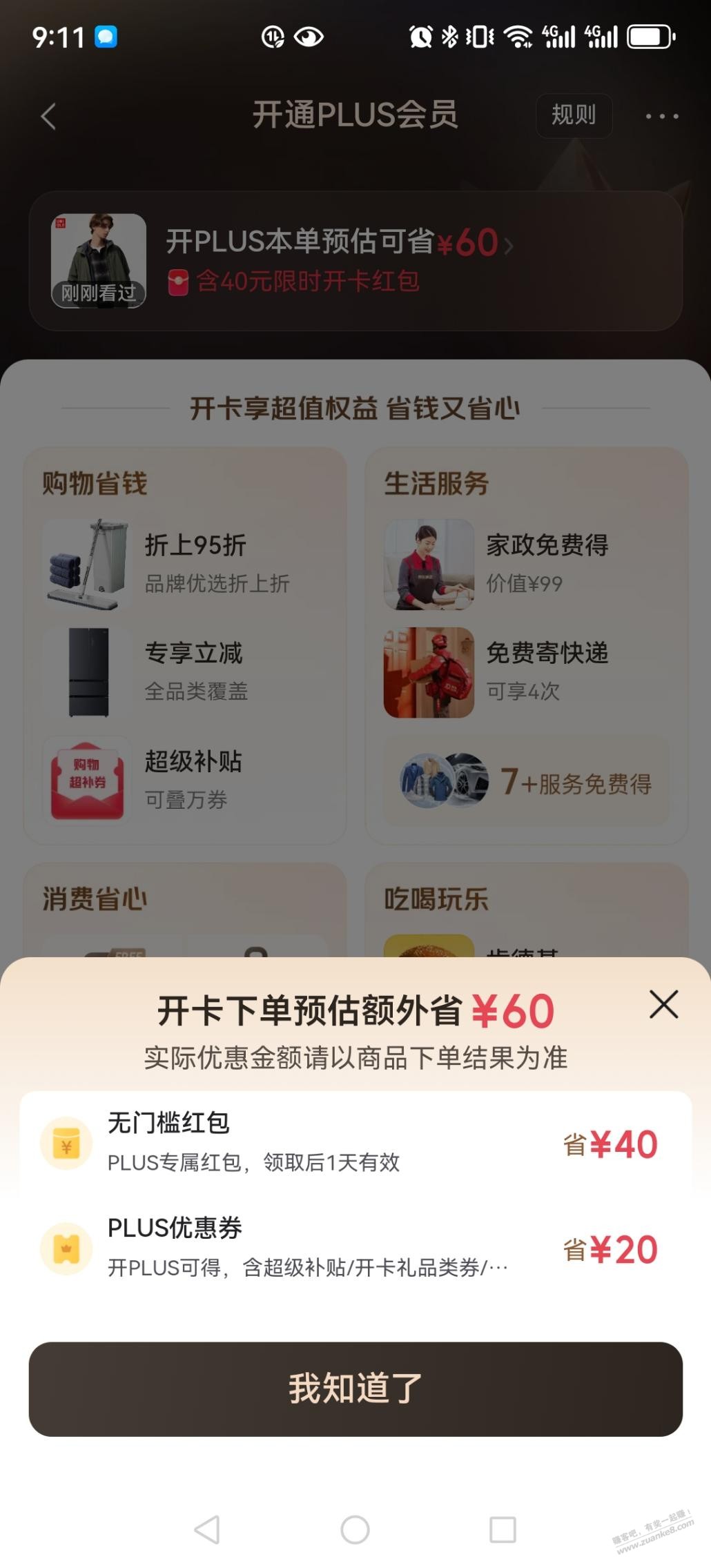Image resolution: width=711 pixels, height=1568 pixels.
Task: Tap the system home button
Action: (x=355, y=1530)
